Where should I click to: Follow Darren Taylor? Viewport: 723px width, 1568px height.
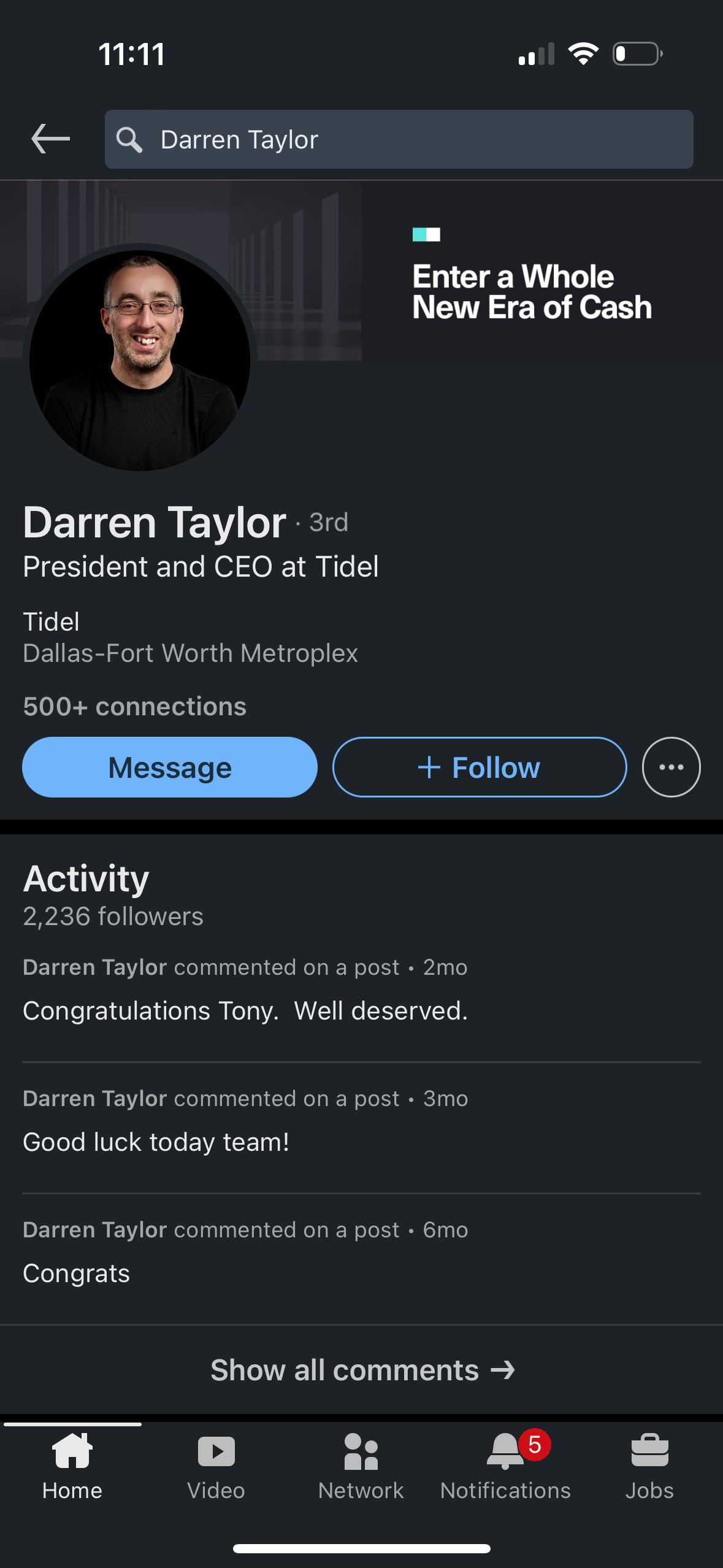[480, 767]
